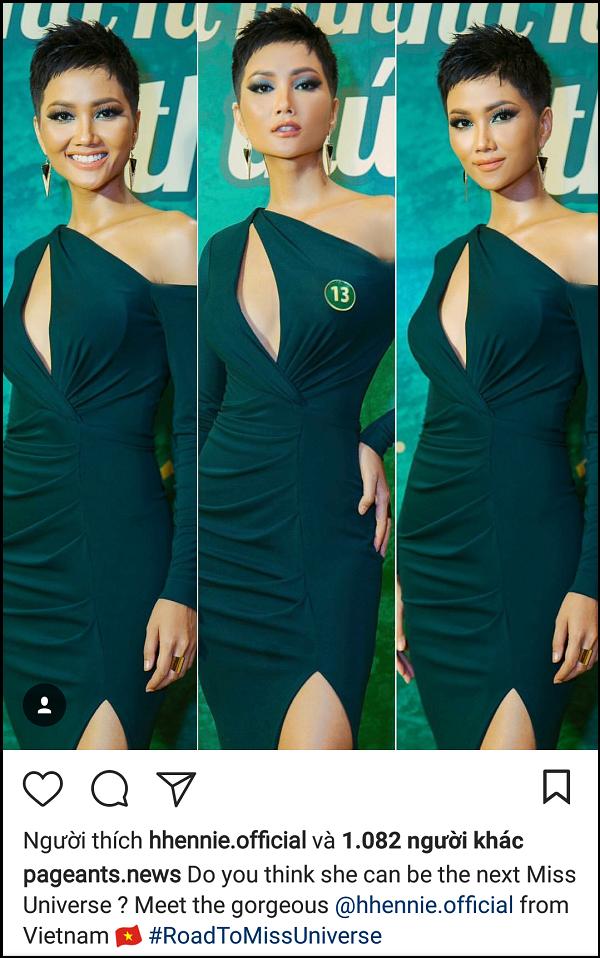
Task: Open the #RoadToMissUniverse hashtag
Action: point(265,936)
